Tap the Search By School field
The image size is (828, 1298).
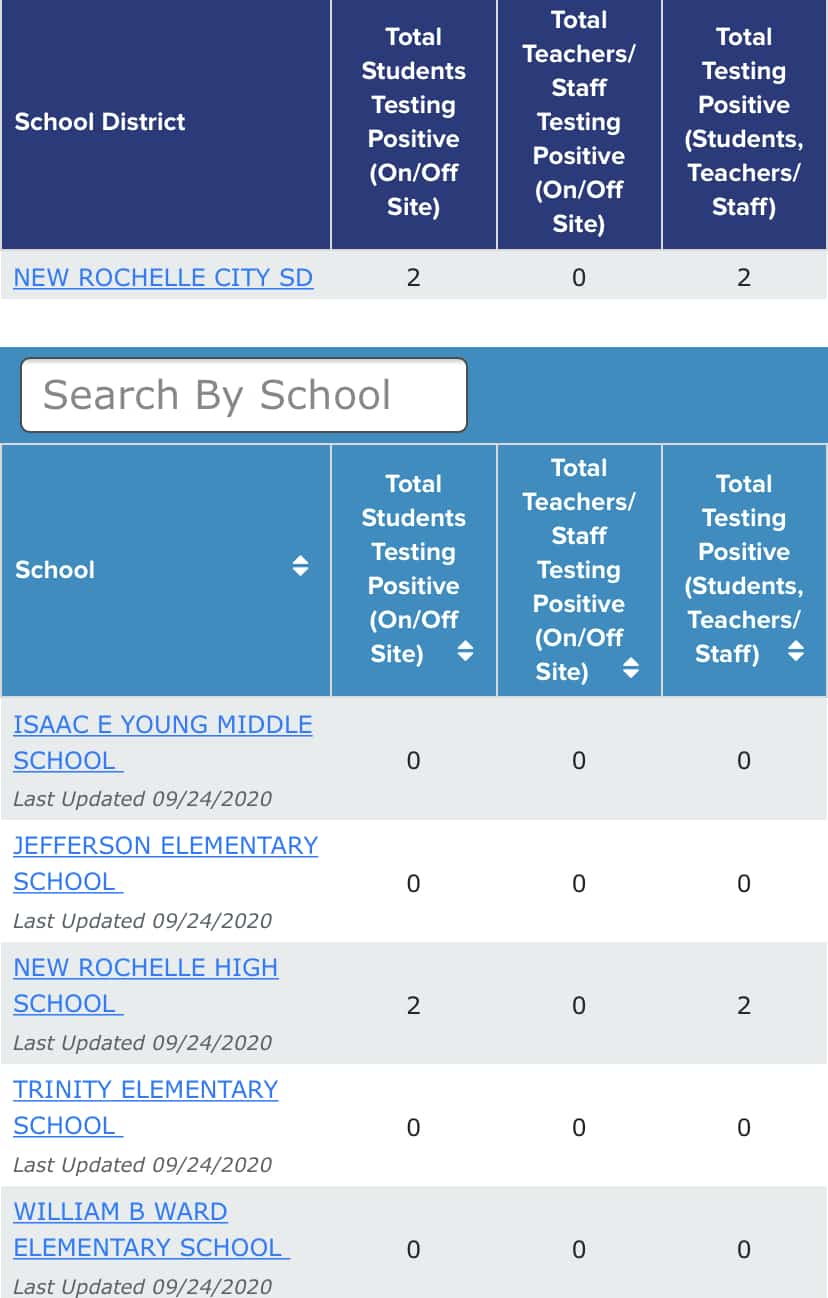click(x=244, y=395)
